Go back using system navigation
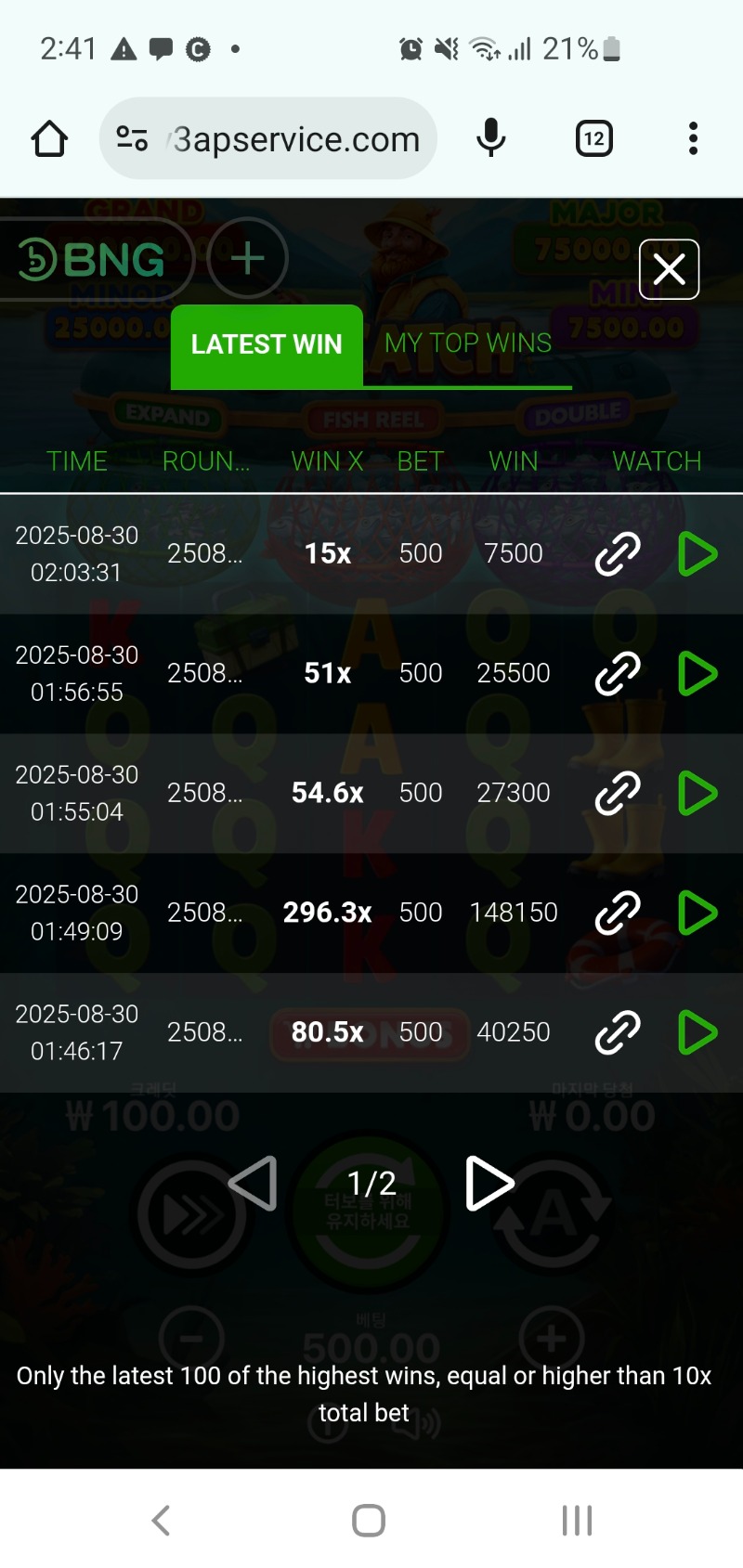Viewport: 743px width, 1568px height. 161,1521
